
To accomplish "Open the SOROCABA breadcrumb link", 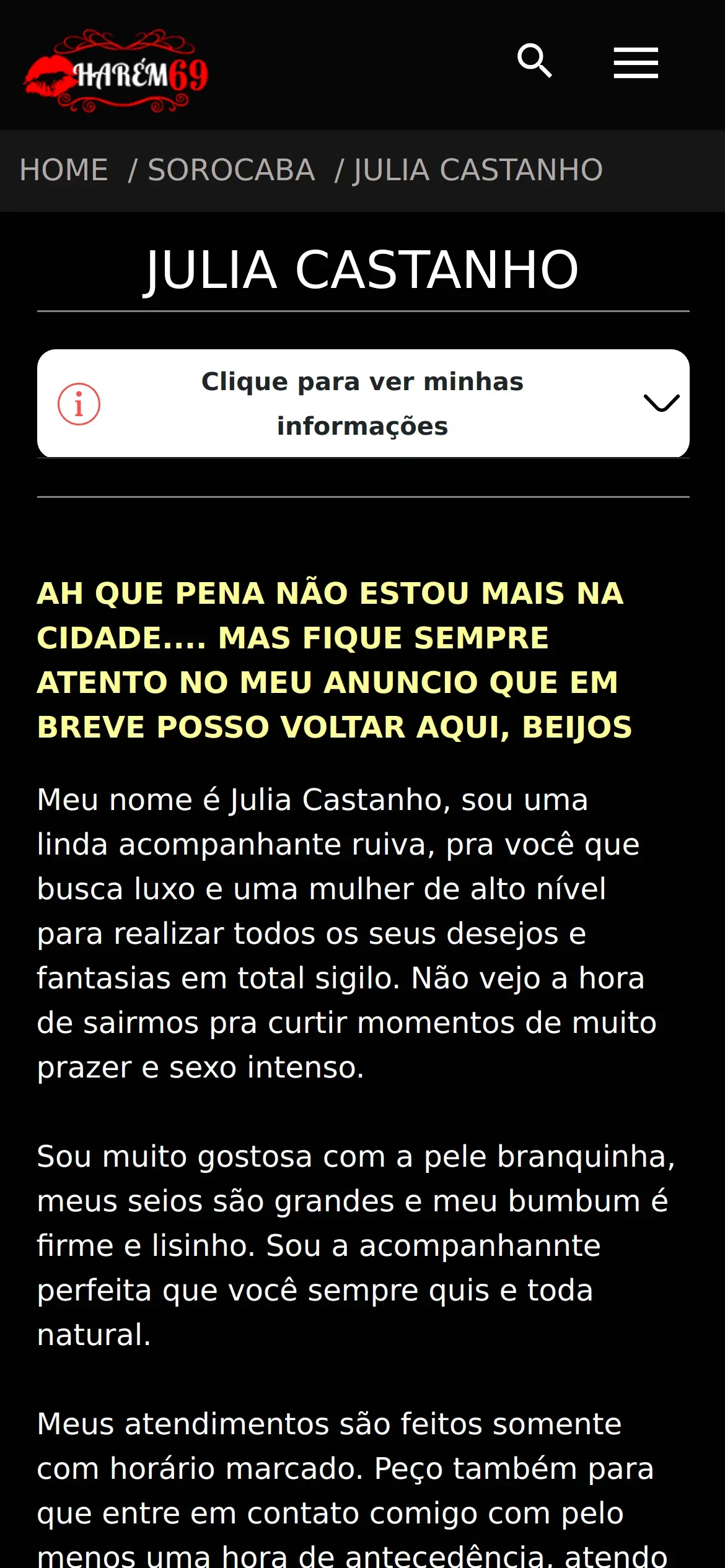I will tap(231, 170).
